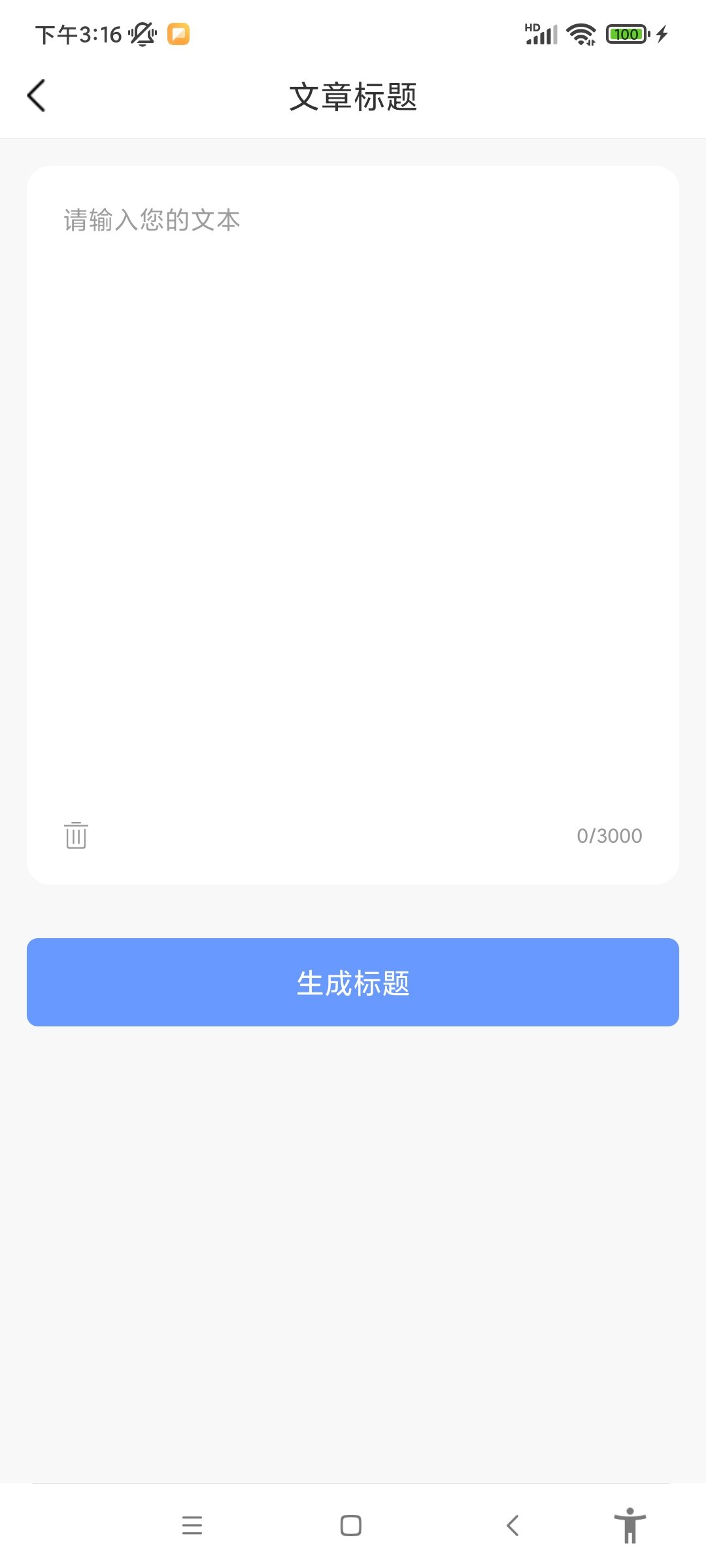The width and height of the screenshot is (706, 1568).
Task: Tap the 文章标题 page title
Action: [x=353, y=96]
